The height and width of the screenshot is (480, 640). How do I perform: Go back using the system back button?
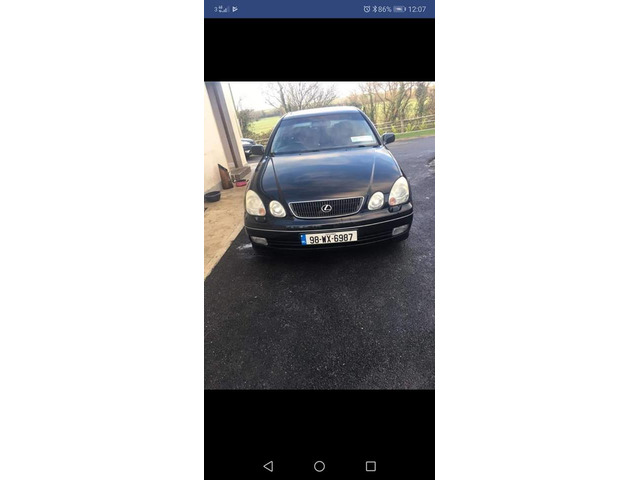pyautogui.click(x=268, y=466)
